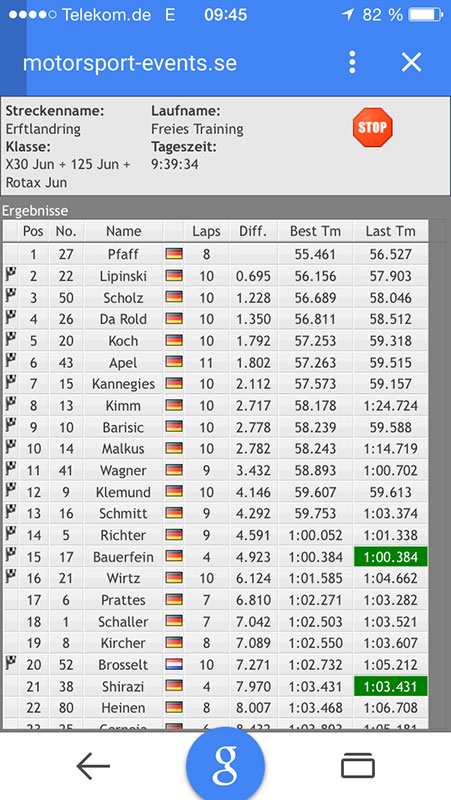Tap the red STOP button
451x800 pixels.
click(373, 127)
